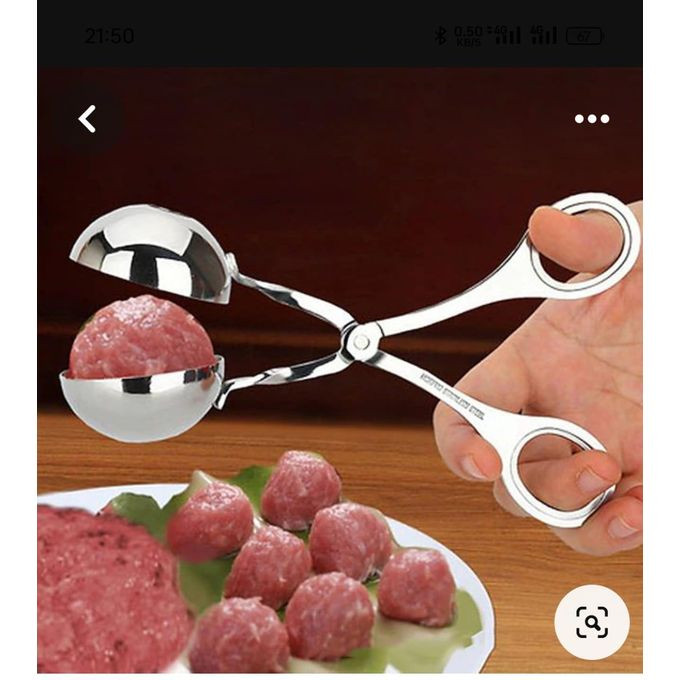Tap the image search lens button
Viewport: 680px width, 680px height.
click(x=592, y=622)
